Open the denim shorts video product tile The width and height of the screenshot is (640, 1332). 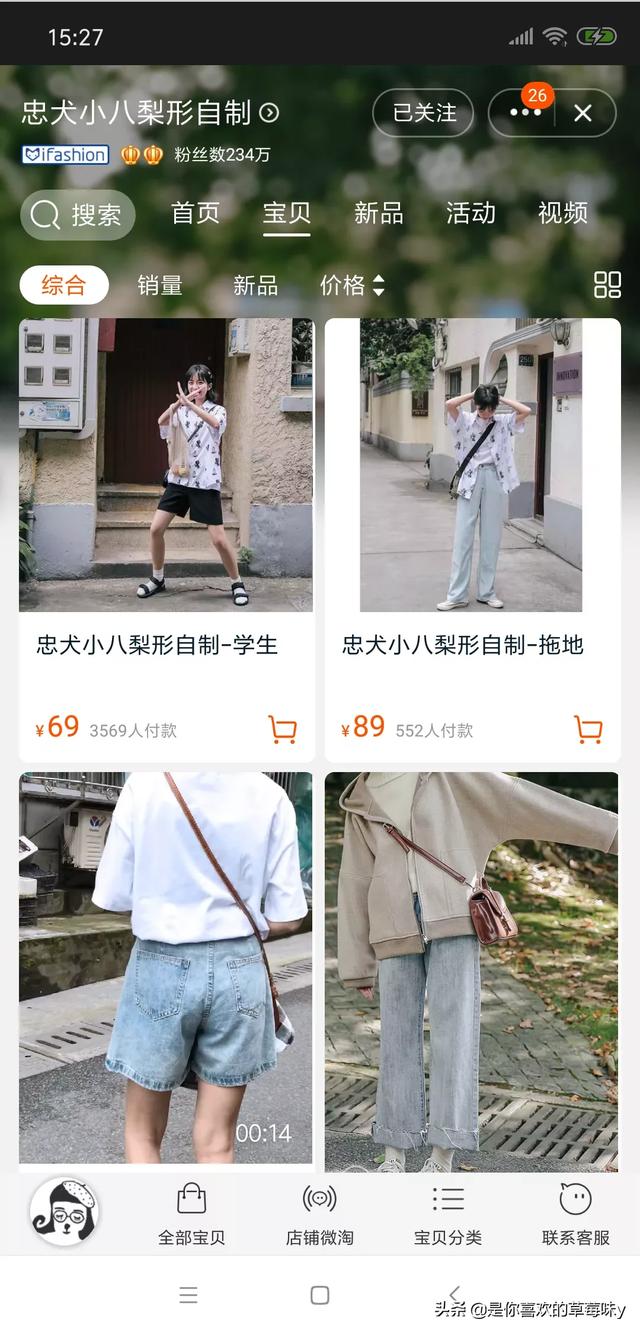[166, 967]
